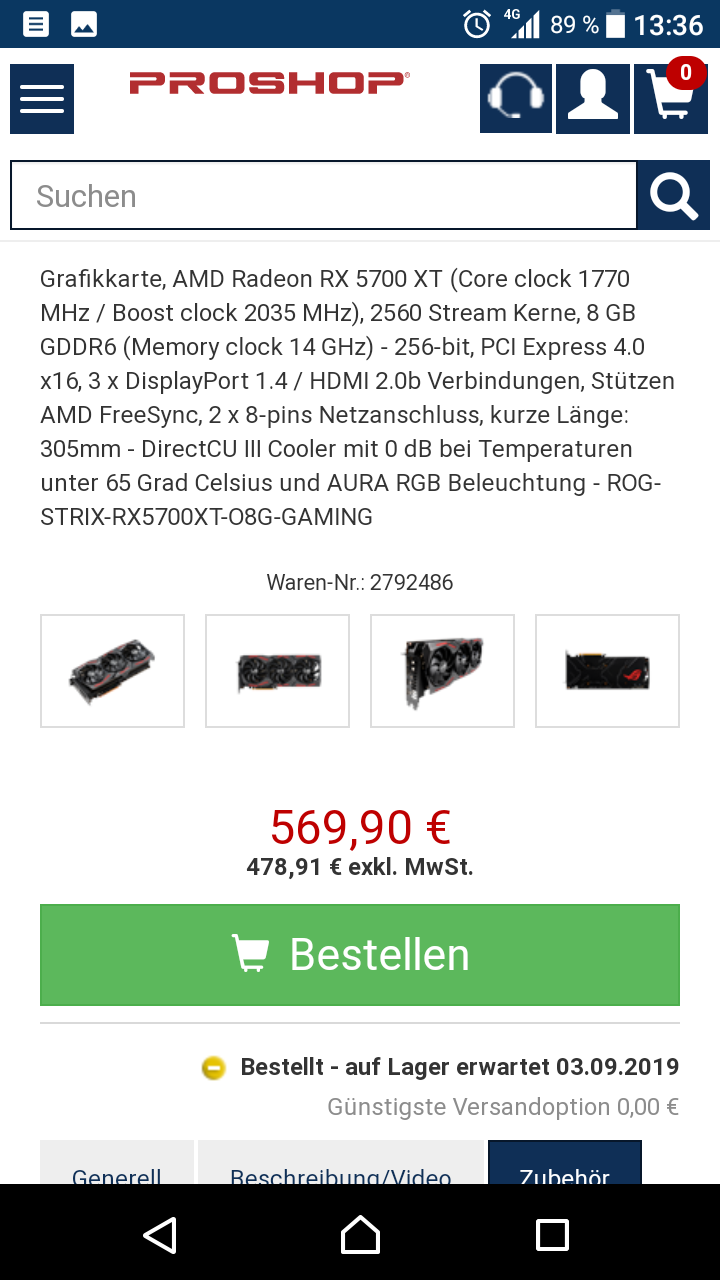
Task: View the first angled graphics card thumbnail
Action: 113,671
